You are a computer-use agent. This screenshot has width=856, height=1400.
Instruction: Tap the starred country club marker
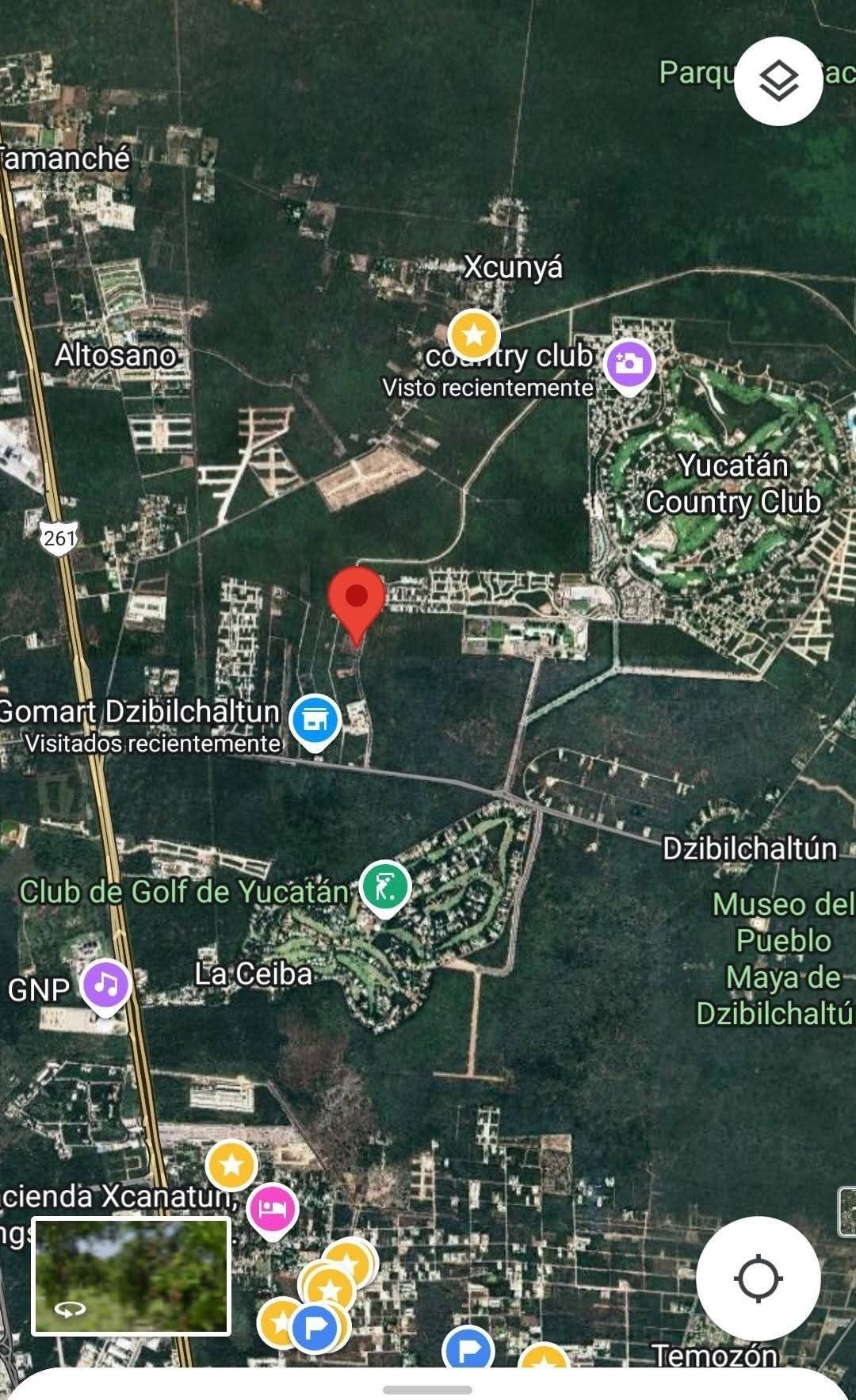(474, 335)
